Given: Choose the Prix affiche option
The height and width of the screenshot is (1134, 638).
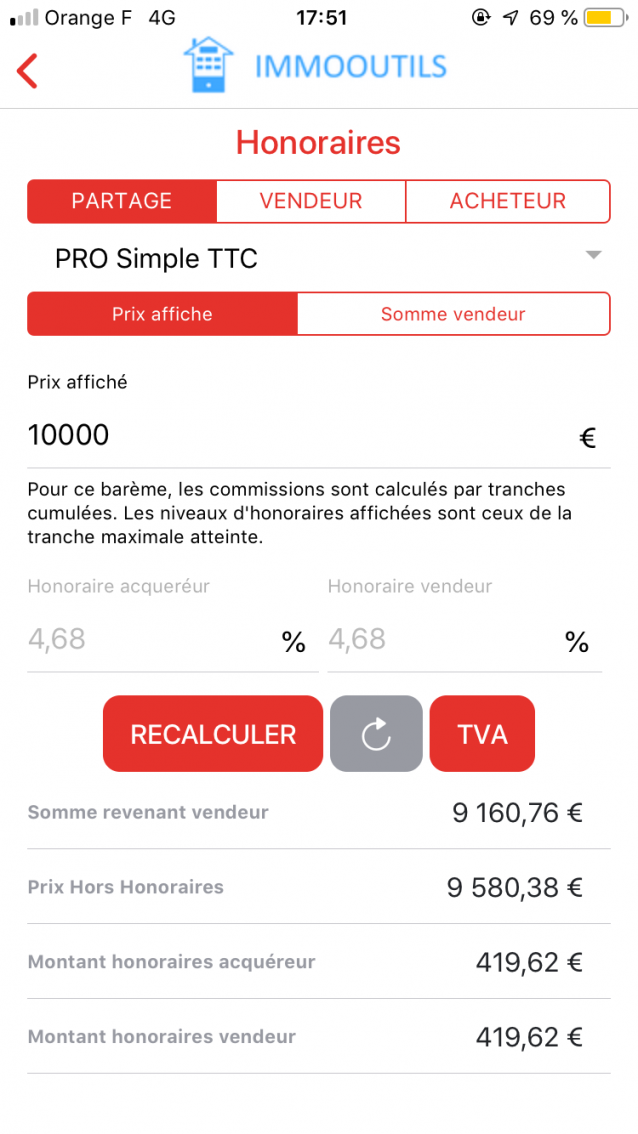Looking at the screenshot, I should 162,314.
